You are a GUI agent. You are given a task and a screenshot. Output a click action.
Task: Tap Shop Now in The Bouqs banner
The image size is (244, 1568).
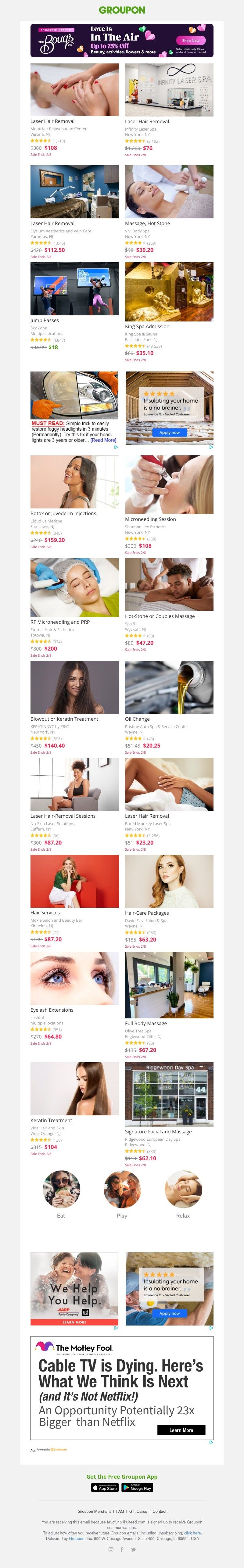(190, 40)
